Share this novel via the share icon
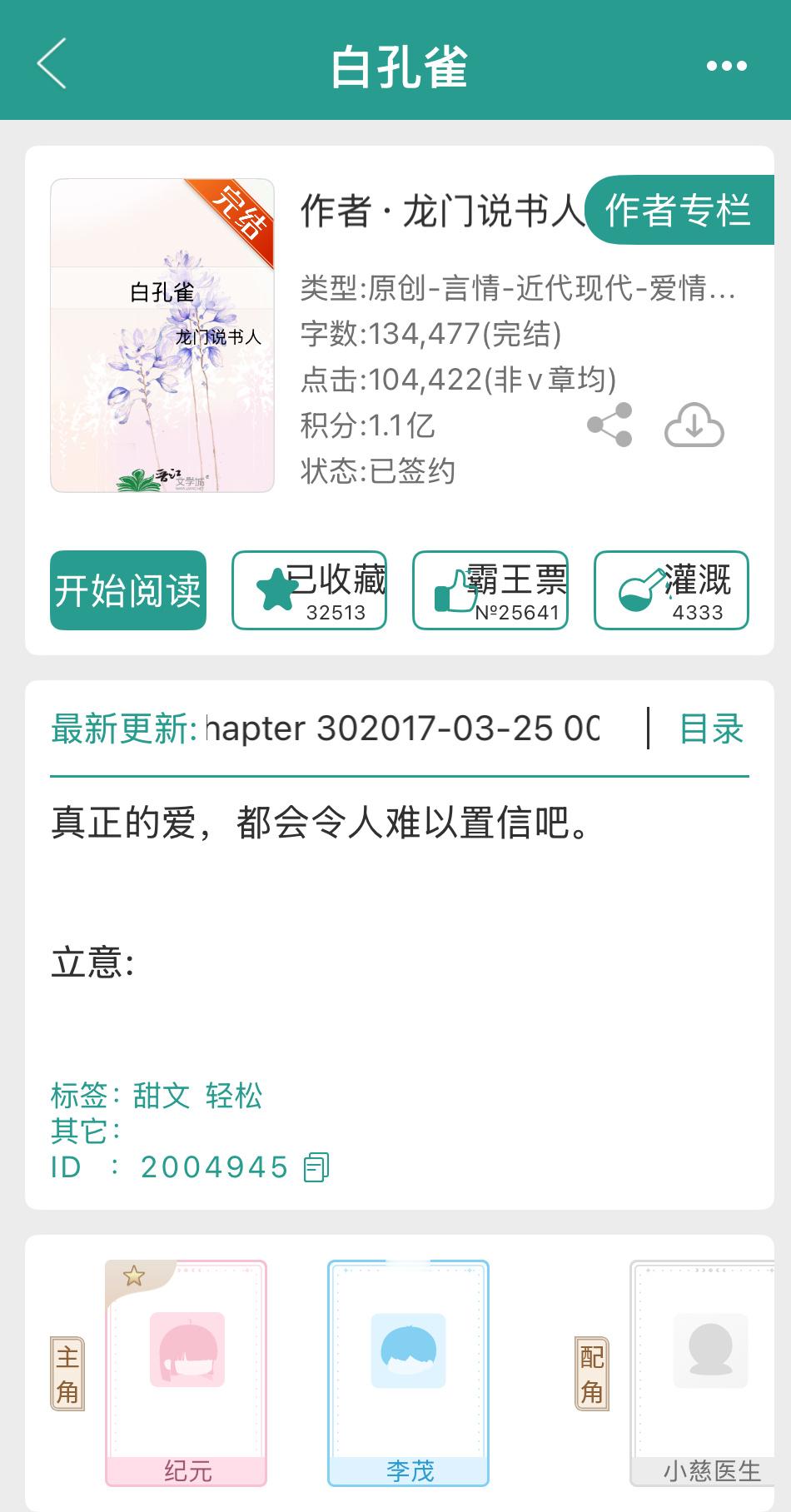 609,425
